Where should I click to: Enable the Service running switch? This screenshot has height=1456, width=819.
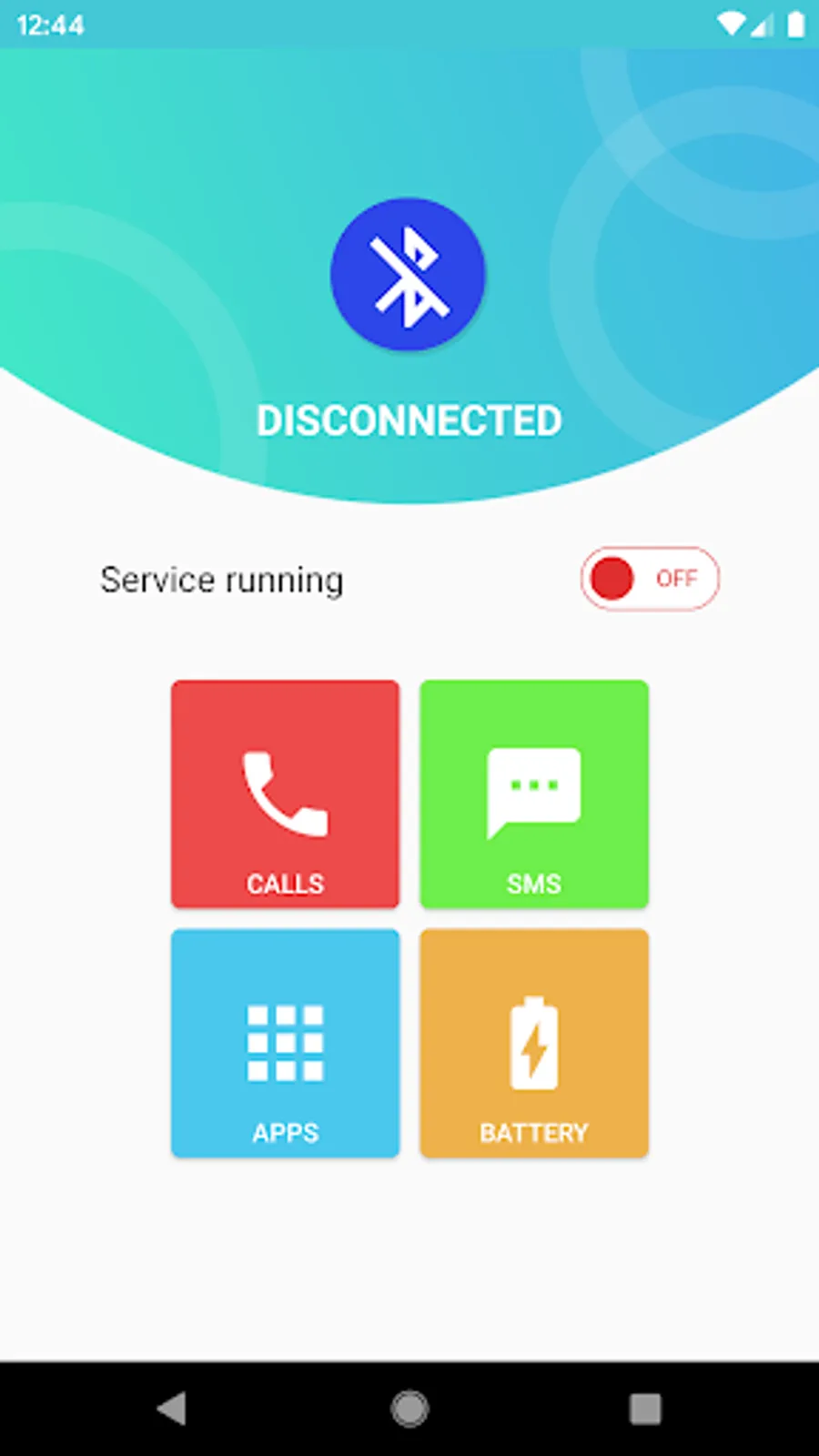tap(649, 579)
